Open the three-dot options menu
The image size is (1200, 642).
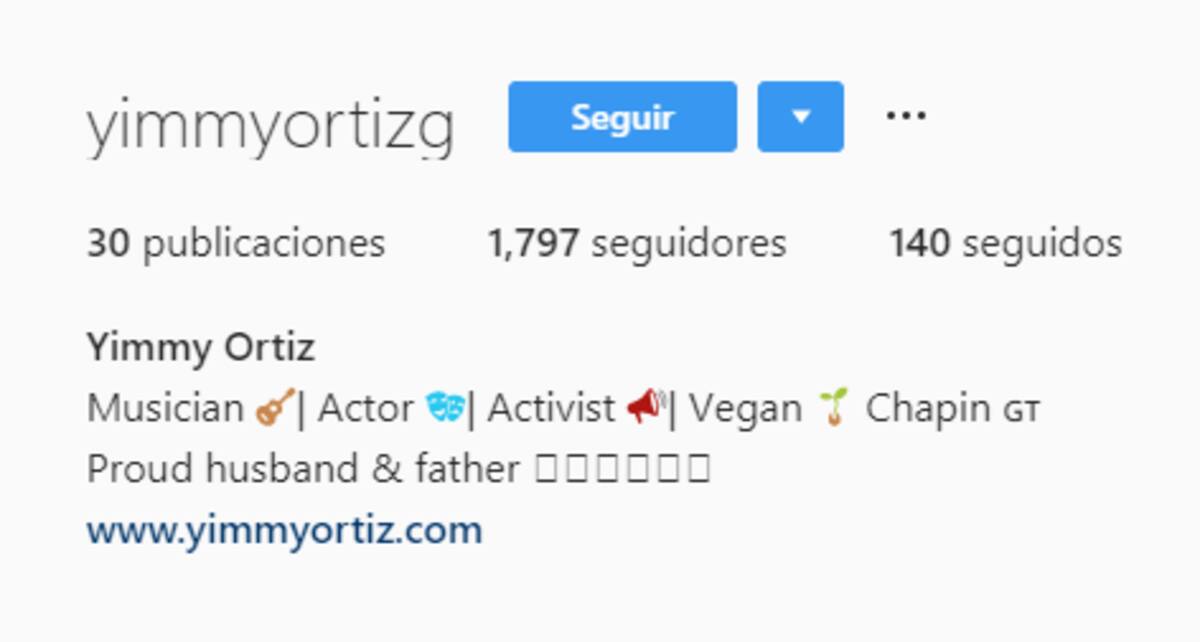pos(906,116)
